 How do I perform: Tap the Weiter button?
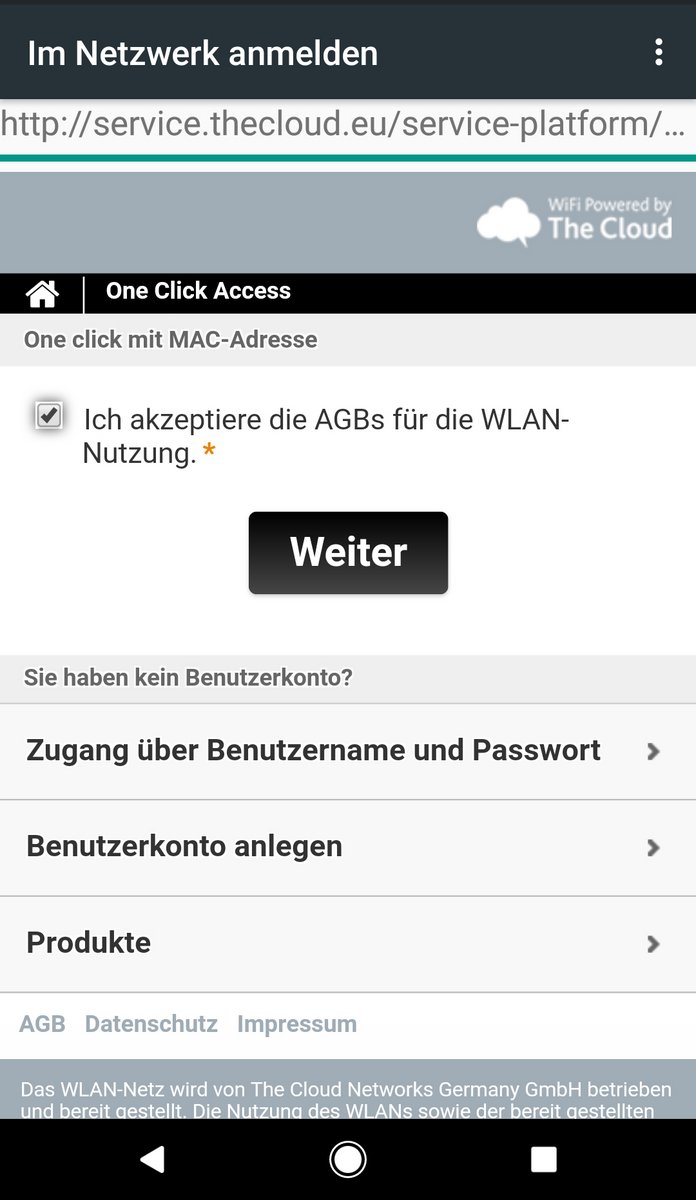pyautogui.click(x=348, y=553)
